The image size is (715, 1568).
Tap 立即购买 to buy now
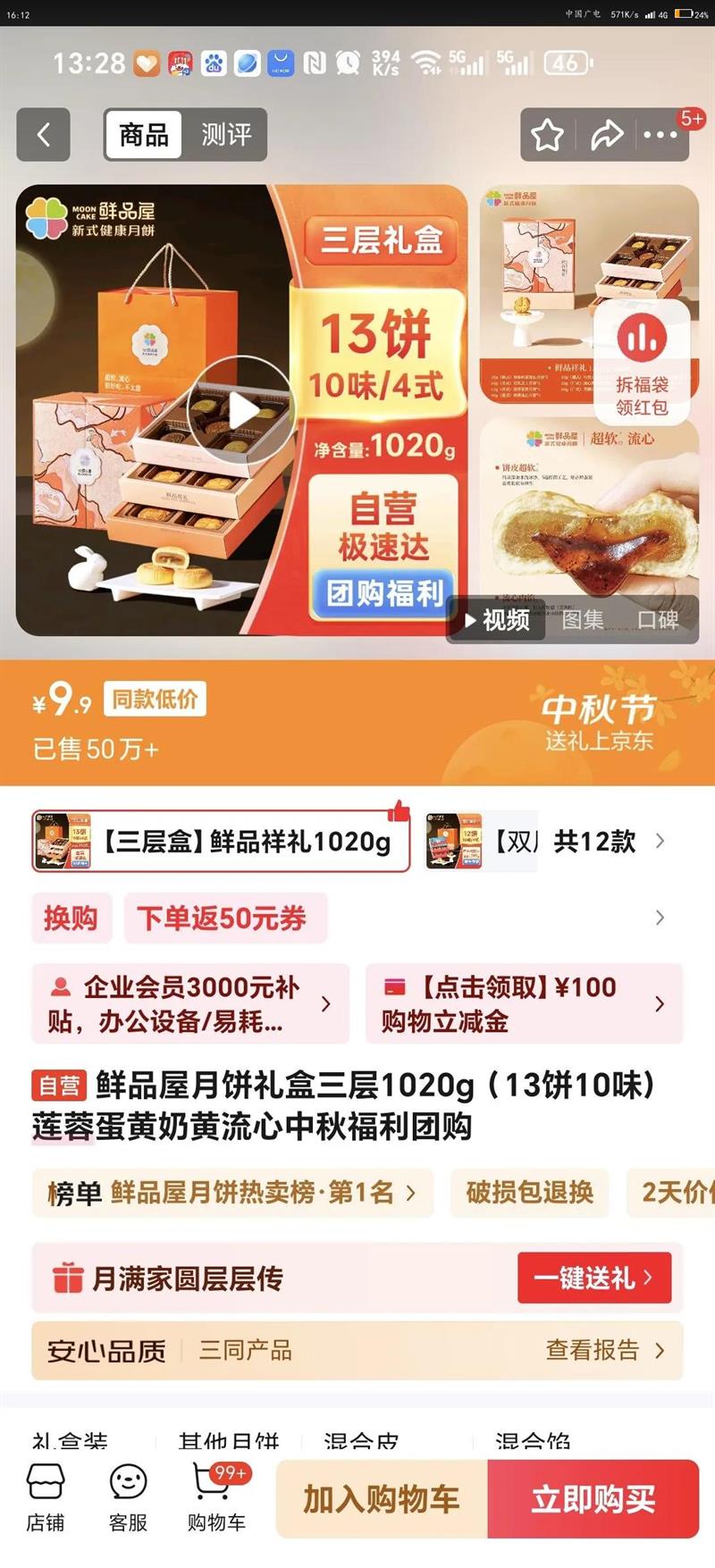595,1497
